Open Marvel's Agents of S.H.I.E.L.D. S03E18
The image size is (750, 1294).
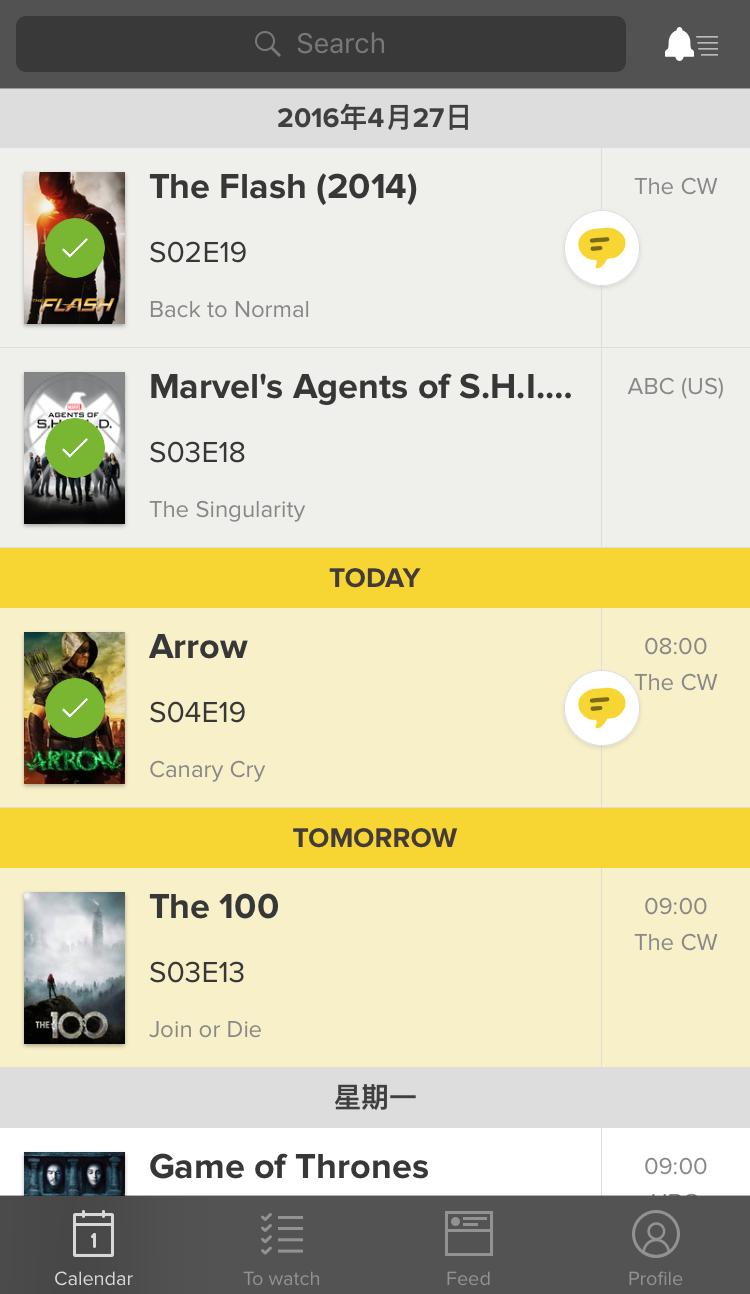(x=360, y=448)
